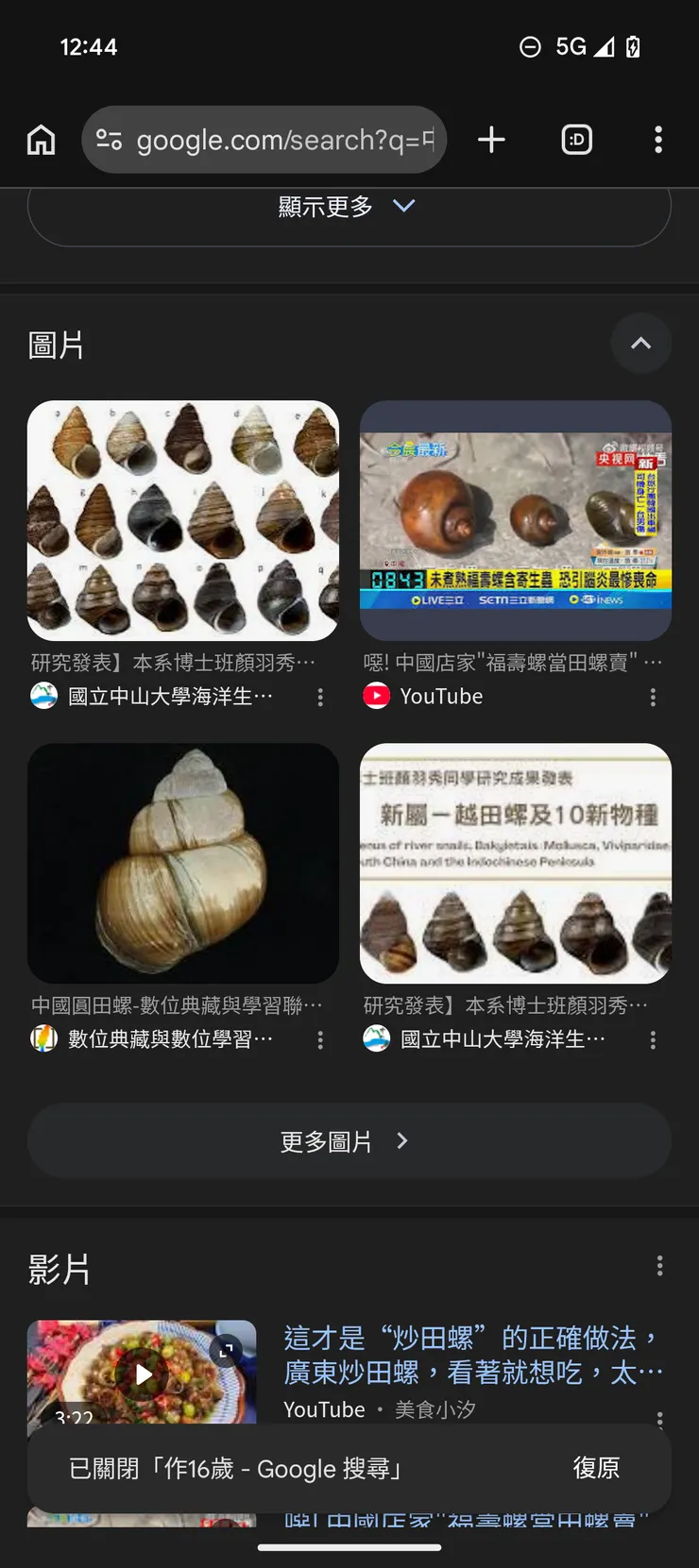
Task: Expand the 顯示更多 section
Action: [x=349, y=207]
